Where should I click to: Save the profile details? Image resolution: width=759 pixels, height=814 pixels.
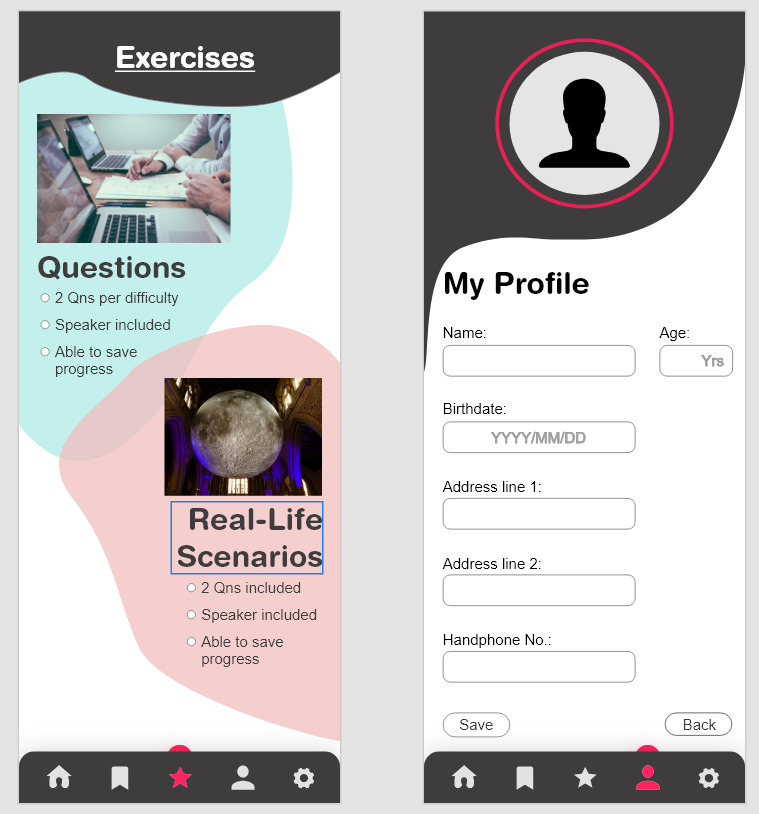[x=476, y=725]
